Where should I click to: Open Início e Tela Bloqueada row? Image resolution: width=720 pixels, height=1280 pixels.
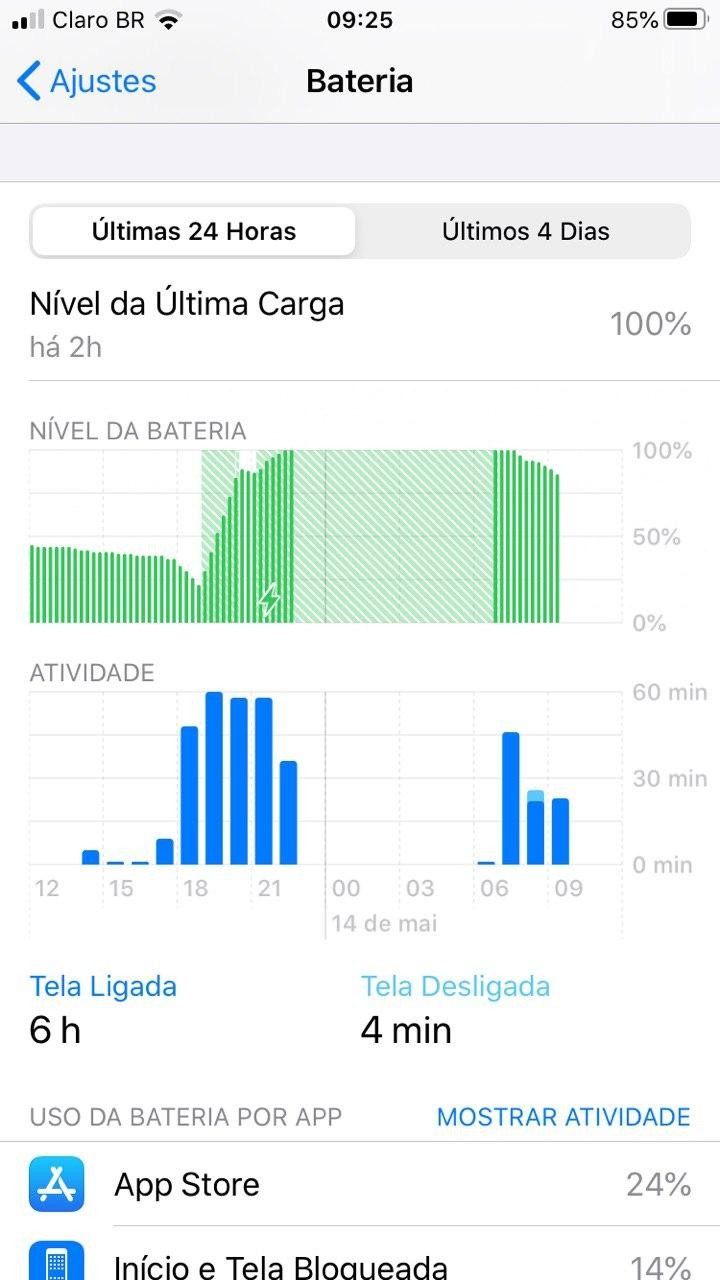click(x=360, y=1262)
